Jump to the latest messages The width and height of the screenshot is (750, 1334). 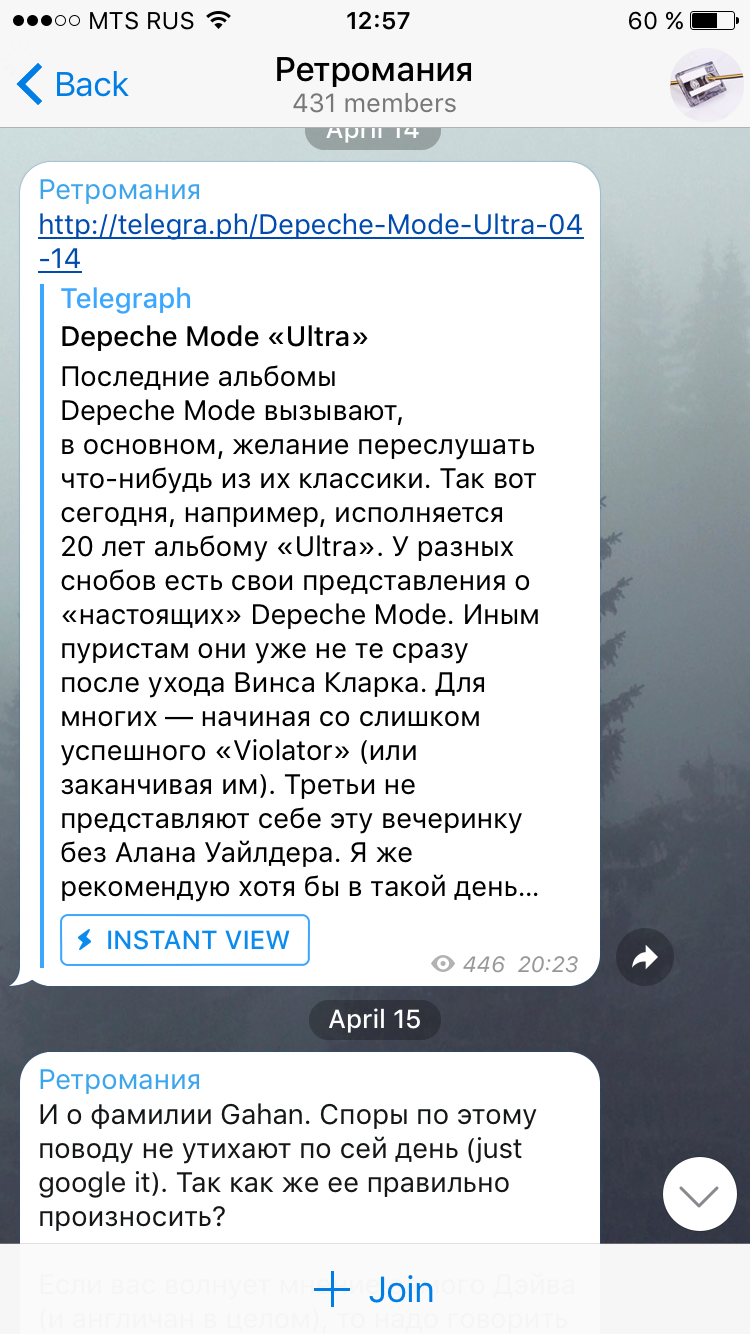(x=699, y=1193)
